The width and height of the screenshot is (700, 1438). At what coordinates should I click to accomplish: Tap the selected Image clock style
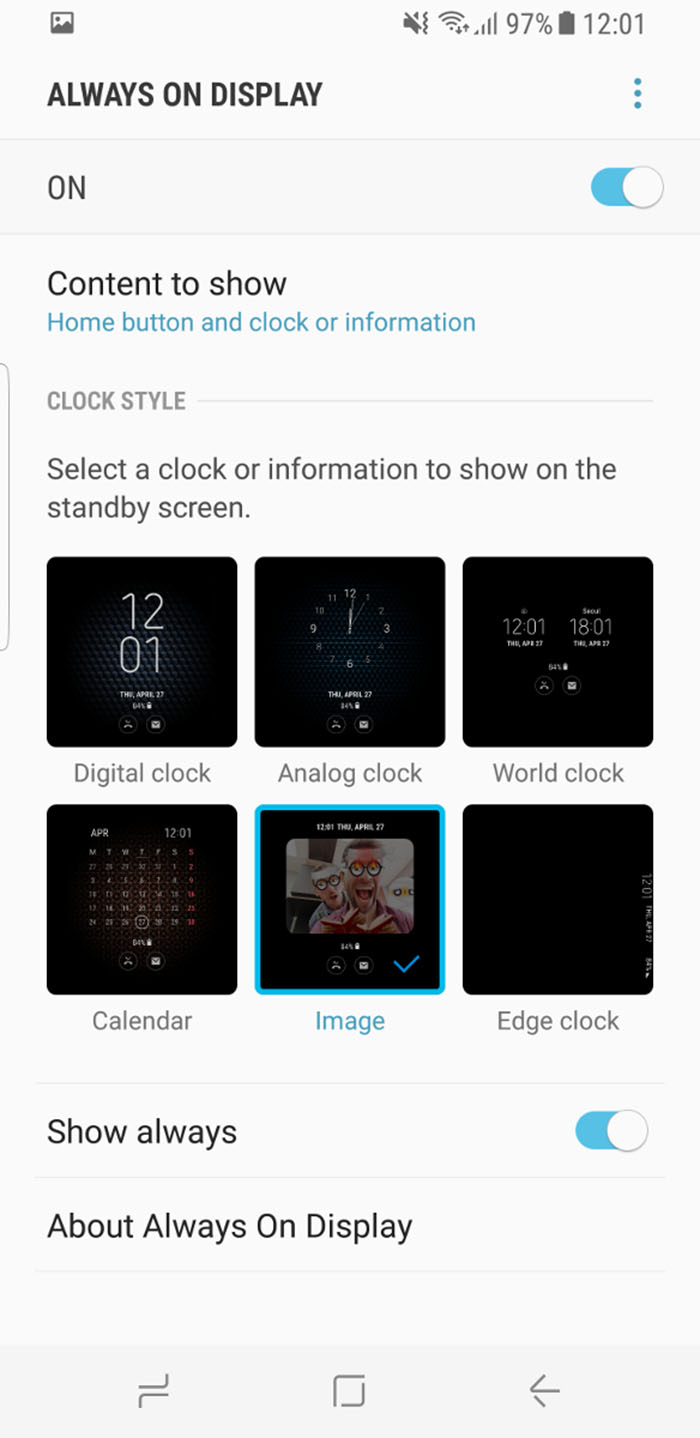coord(350,900)
